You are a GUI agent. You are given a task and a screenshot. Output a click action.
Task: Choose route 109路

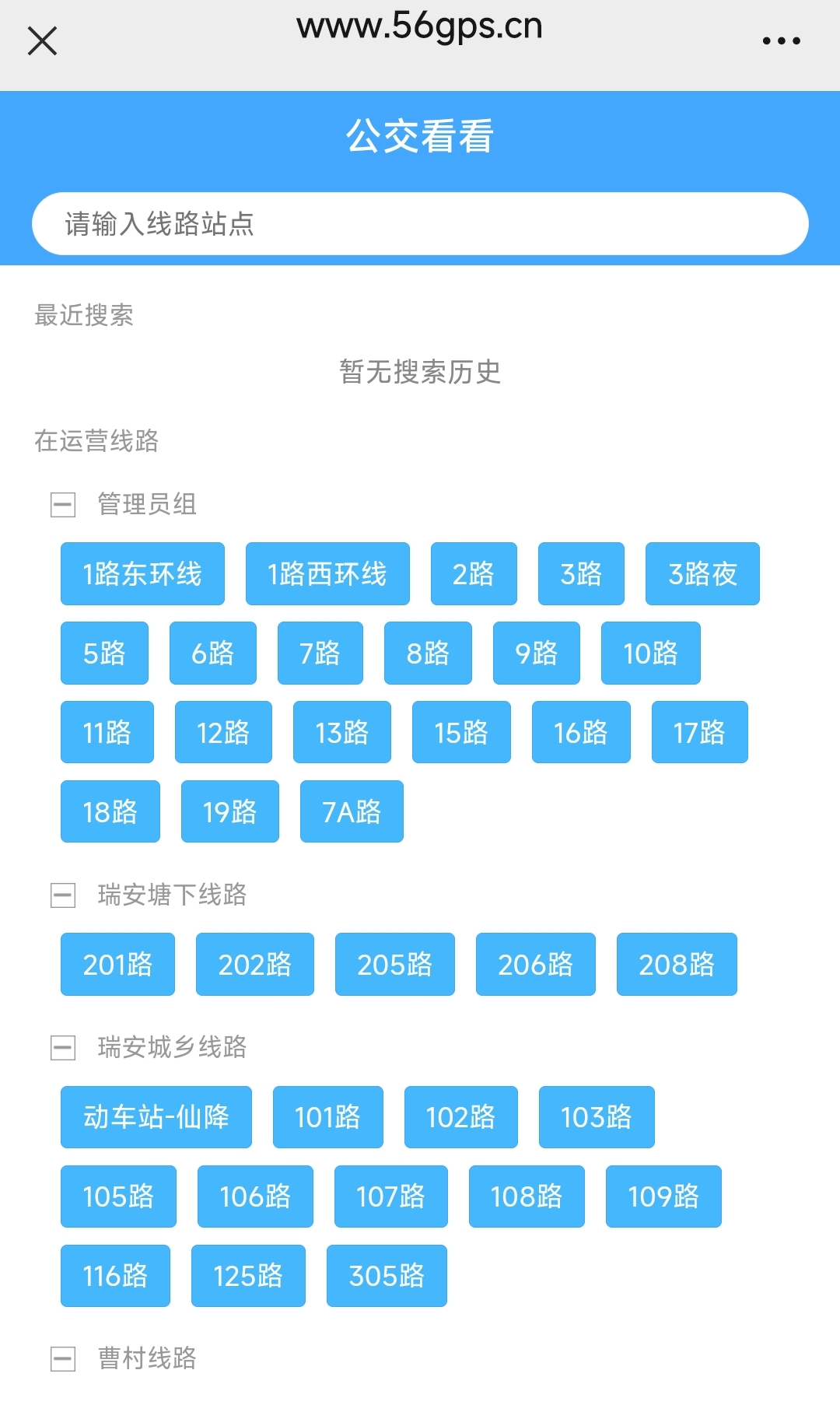pyautogui.click(x=663, y=1197)
